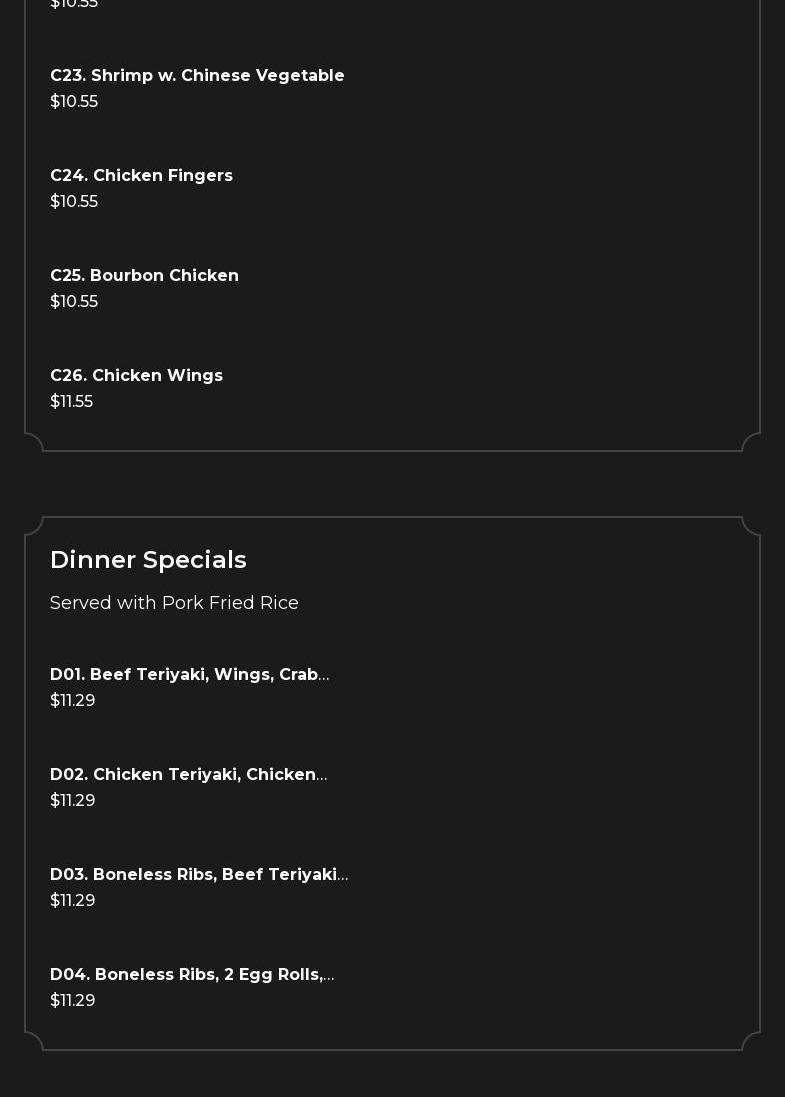View C25 Bourbon Chicken details
Image resolution: width=785 pixels, height=1097 pixels.
(x=144, y=276)
